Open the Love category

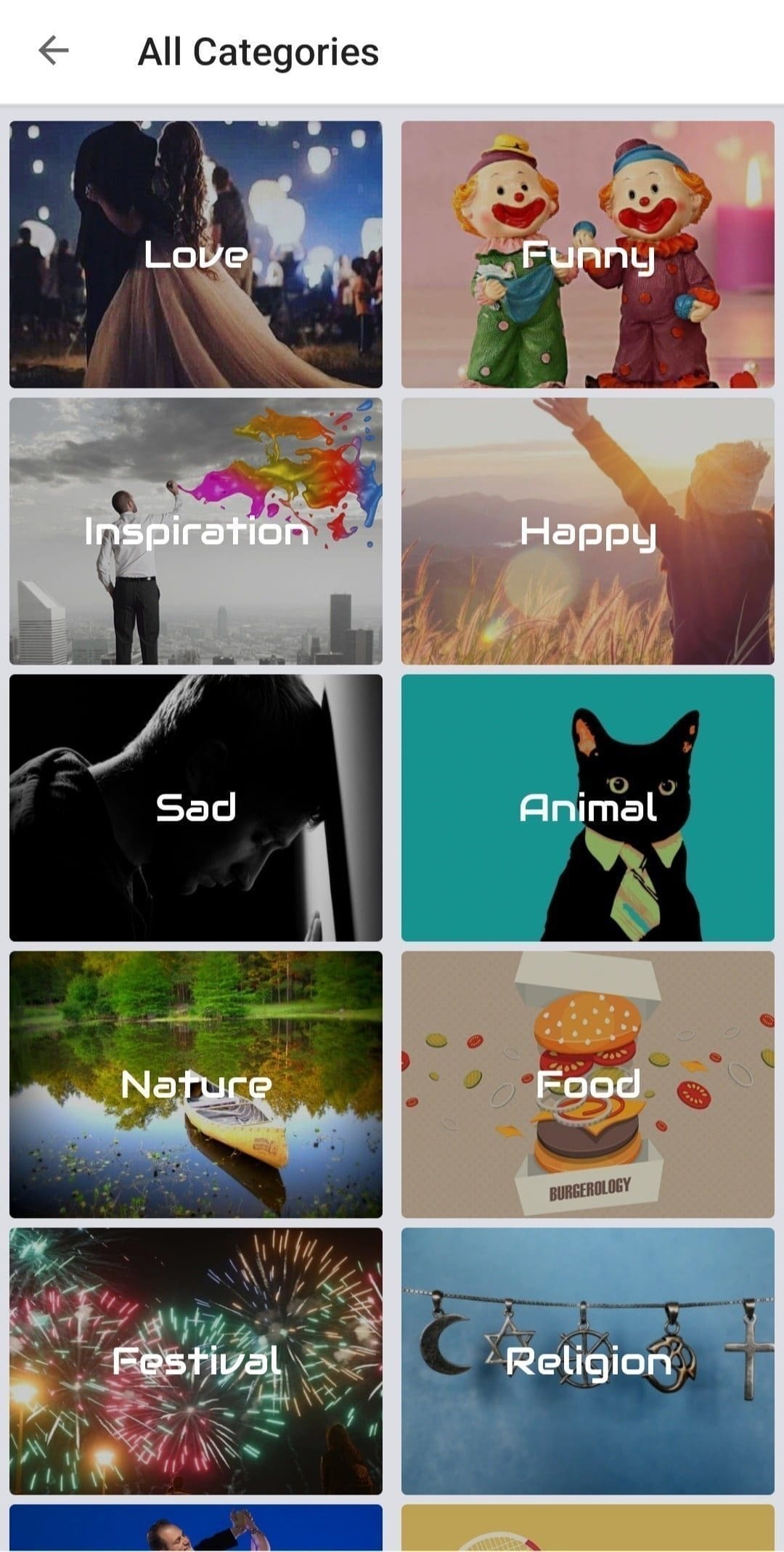(196, 254)
